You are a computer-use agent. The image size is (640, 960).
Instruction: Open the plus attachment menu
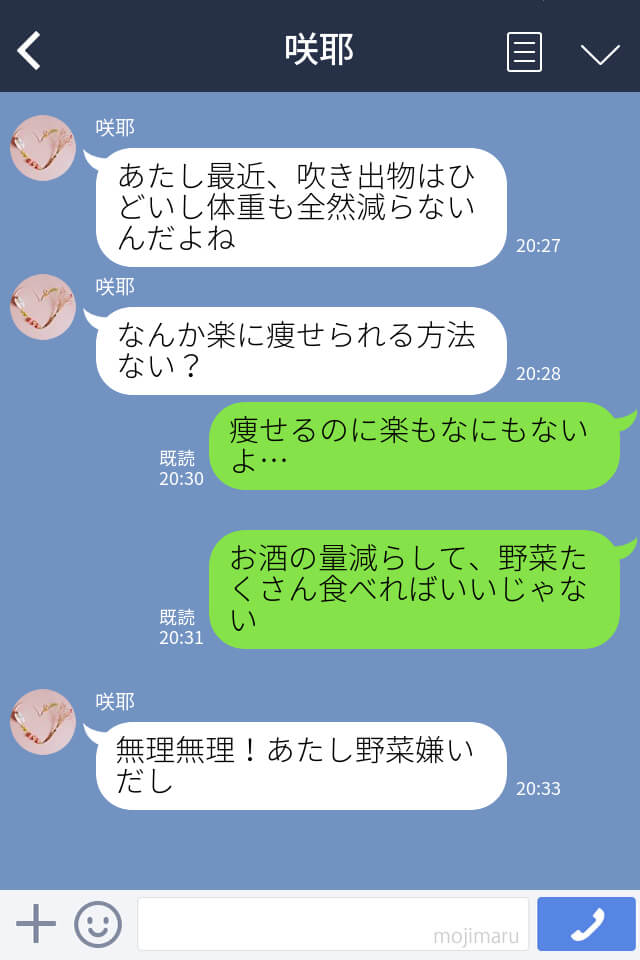[x=36, y=924]
